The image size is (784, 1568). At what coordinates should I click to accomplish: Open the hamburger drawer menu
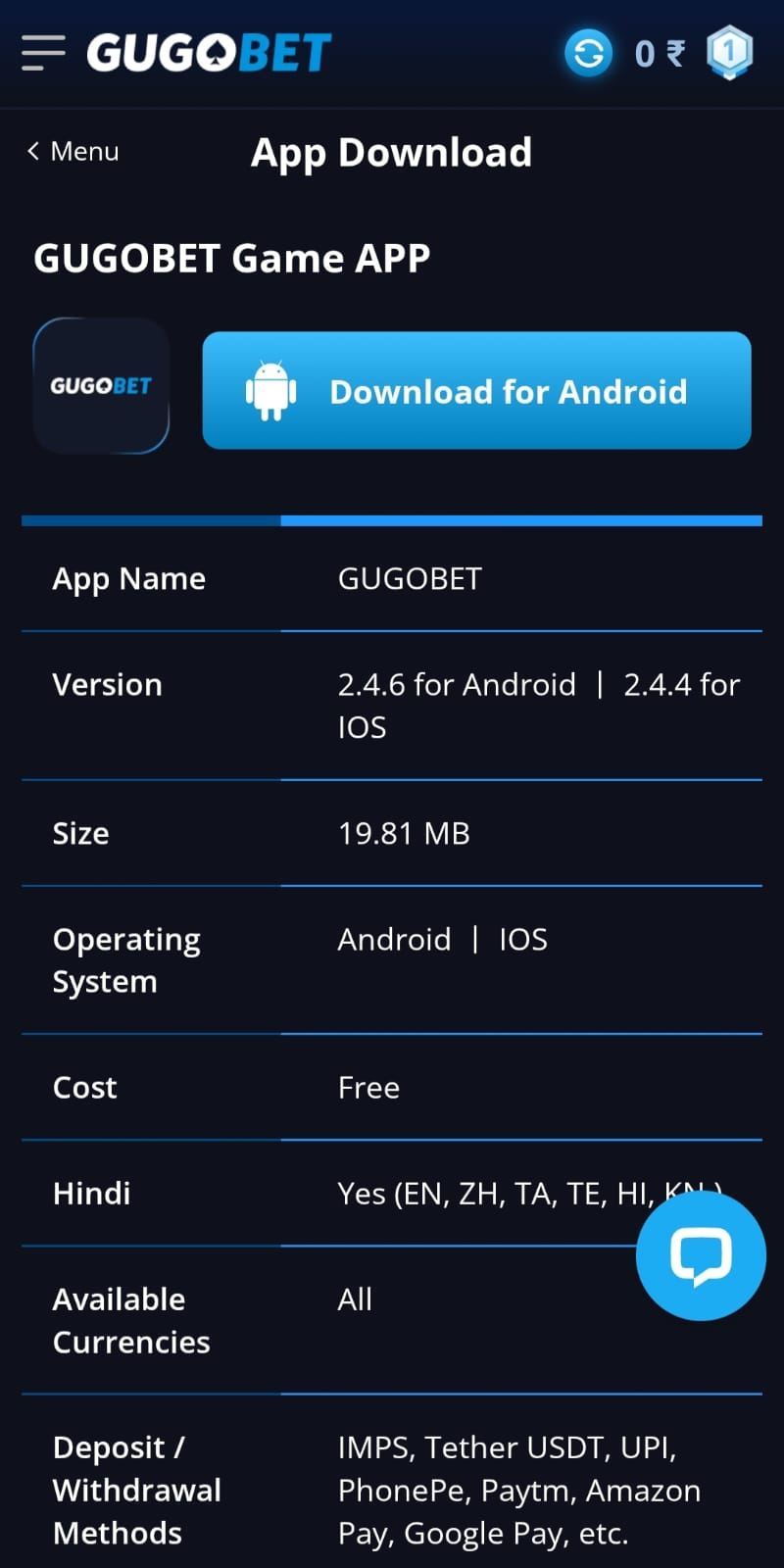click(43, 53)
